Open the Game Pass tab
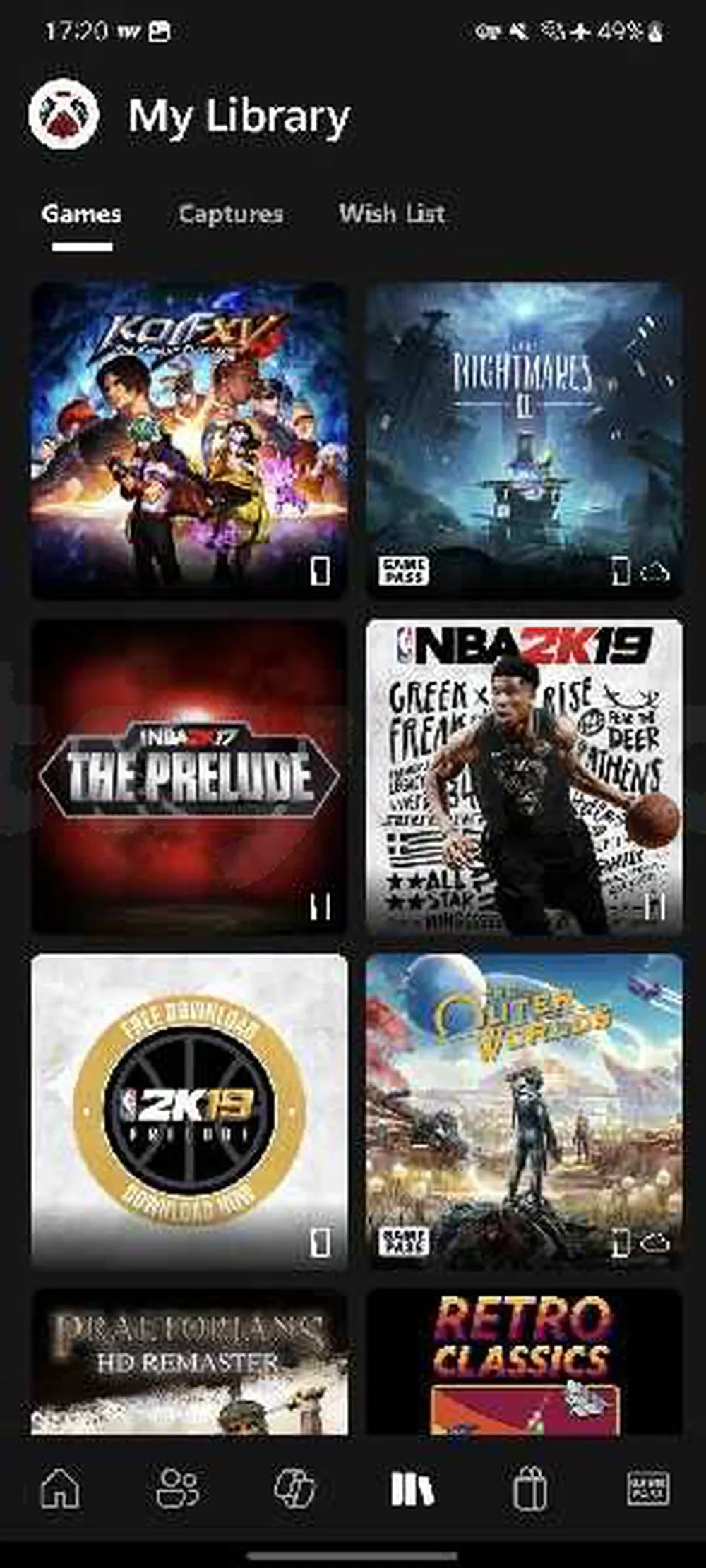Viewport: 706px width, 1568px height. pyautogui.click(x=647, y=1488)
